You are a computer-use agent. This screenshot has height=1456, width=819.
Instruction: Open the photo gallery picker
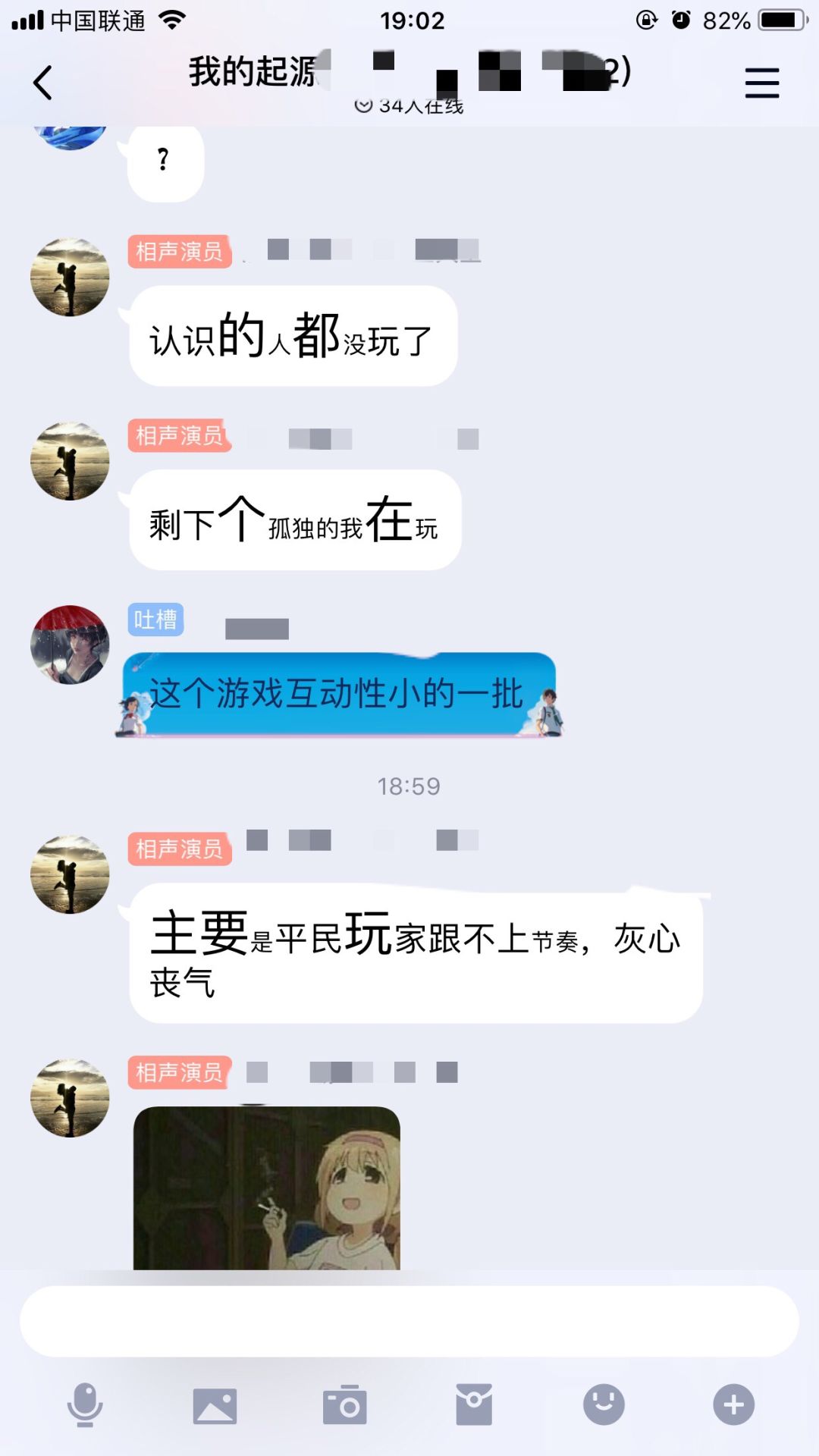(x=215, y=1406)
